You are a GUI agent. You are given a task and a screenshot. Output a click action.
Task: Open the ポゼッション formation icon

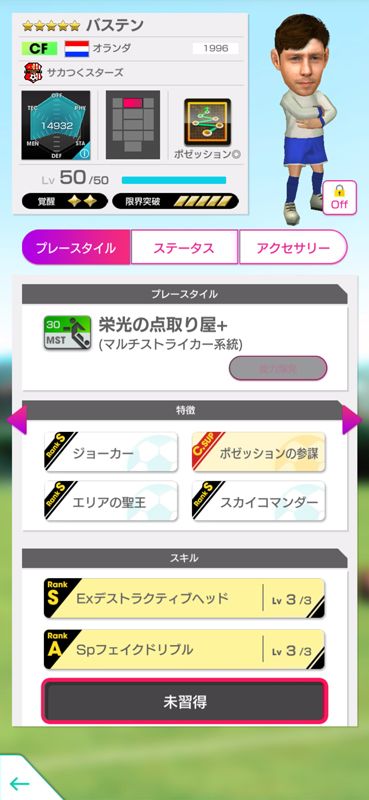tap(207, 123)
